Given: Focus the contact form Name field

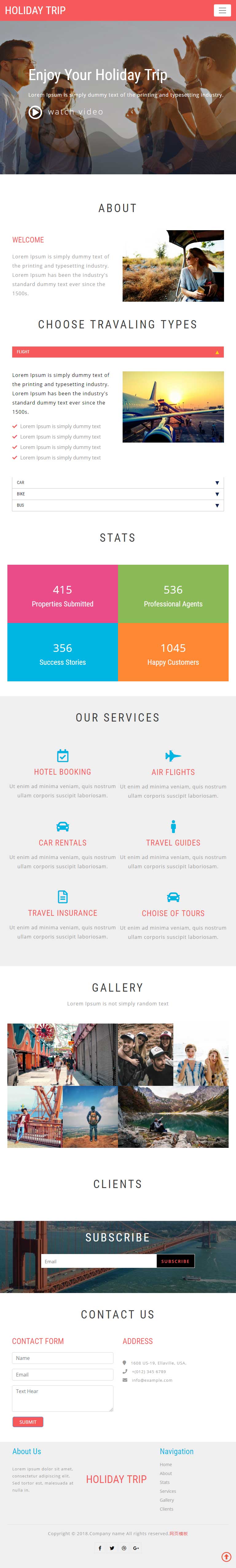Looking at the screenshot, I should (x=62, y=1358).
